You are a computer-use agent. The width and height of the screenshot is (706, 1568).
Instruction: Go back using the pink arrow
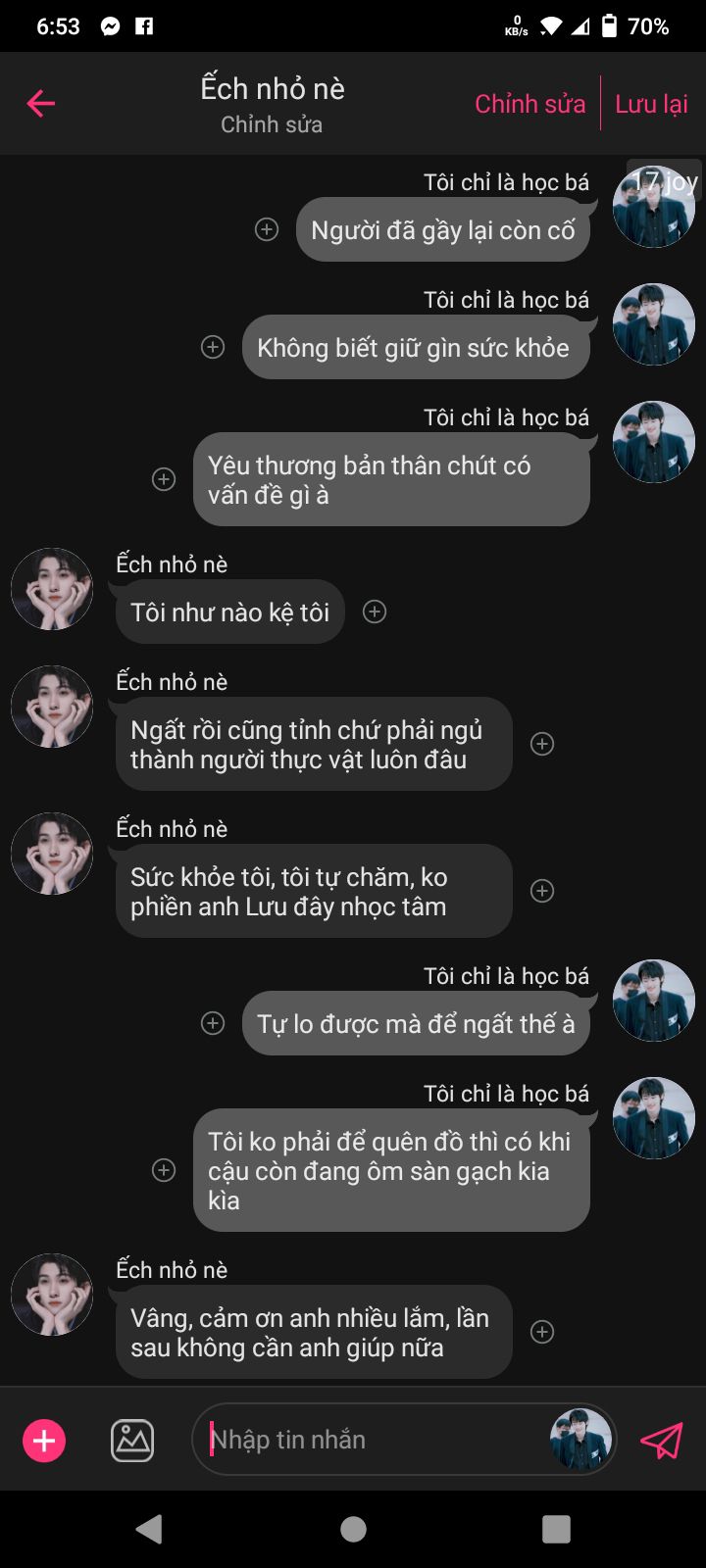pos(40,103)
